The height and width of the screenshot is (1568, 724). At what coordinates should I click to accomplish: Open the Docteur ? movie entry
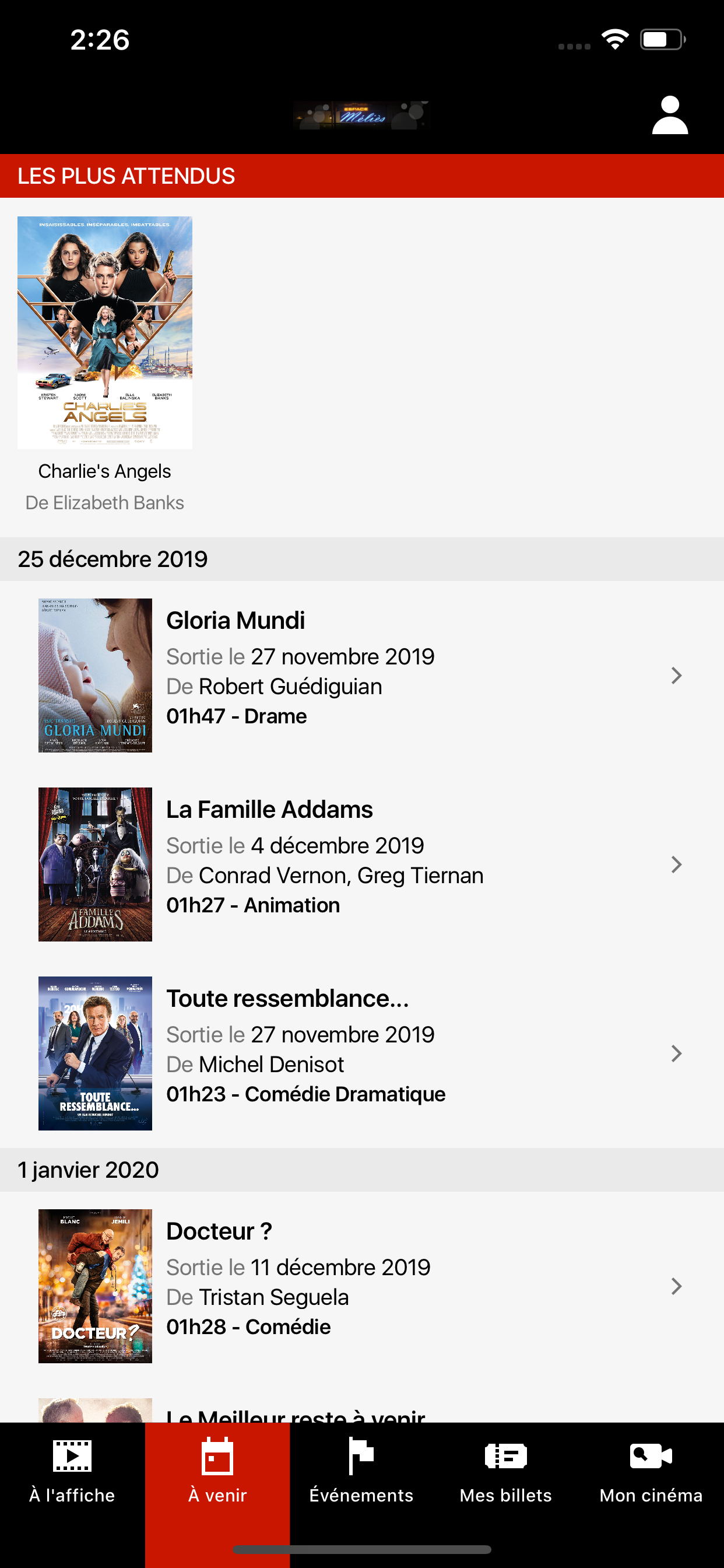pos(362,1286)
